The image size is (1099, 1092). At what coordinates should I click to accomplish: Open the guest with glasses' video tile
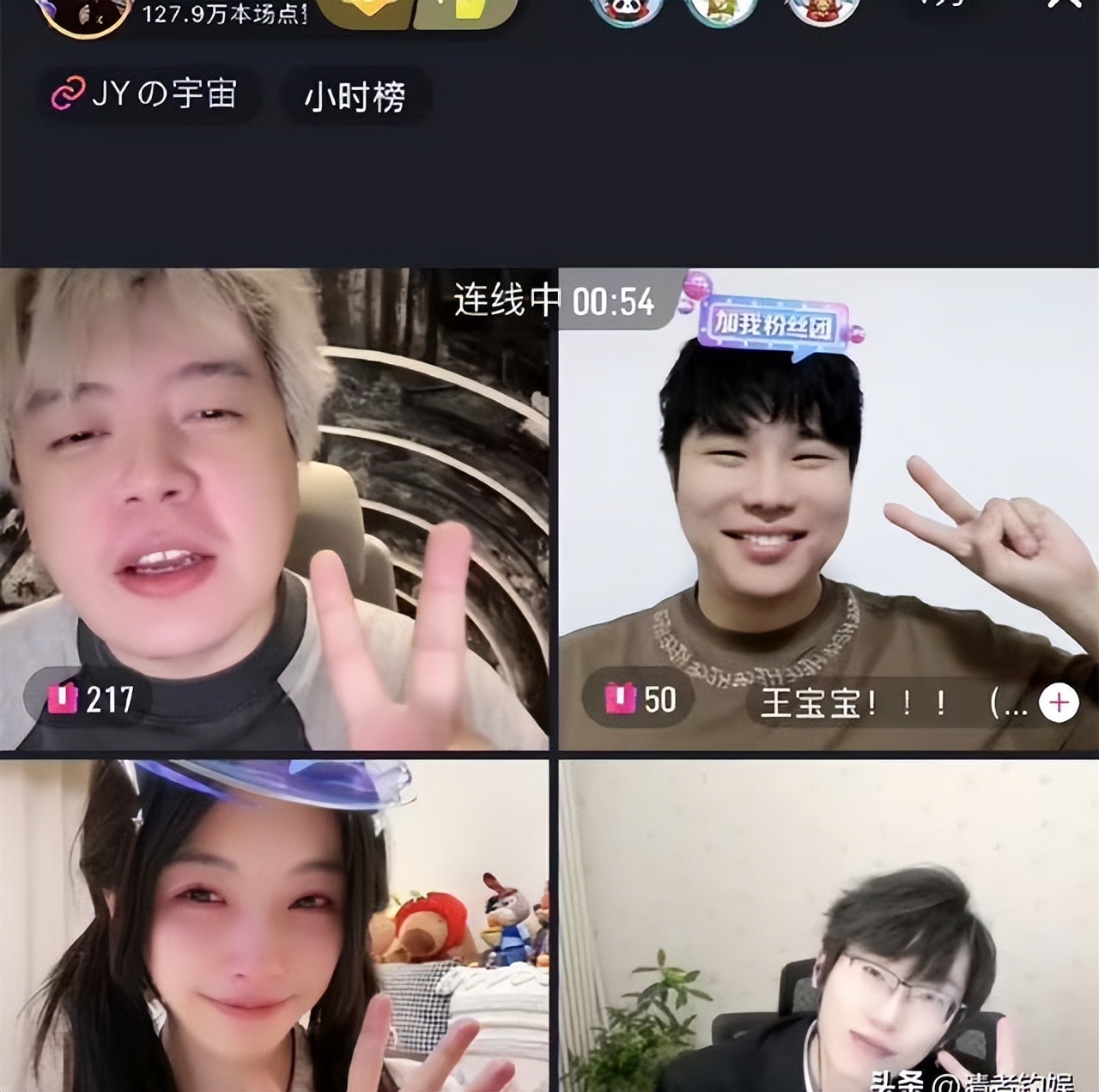[828, 925]
